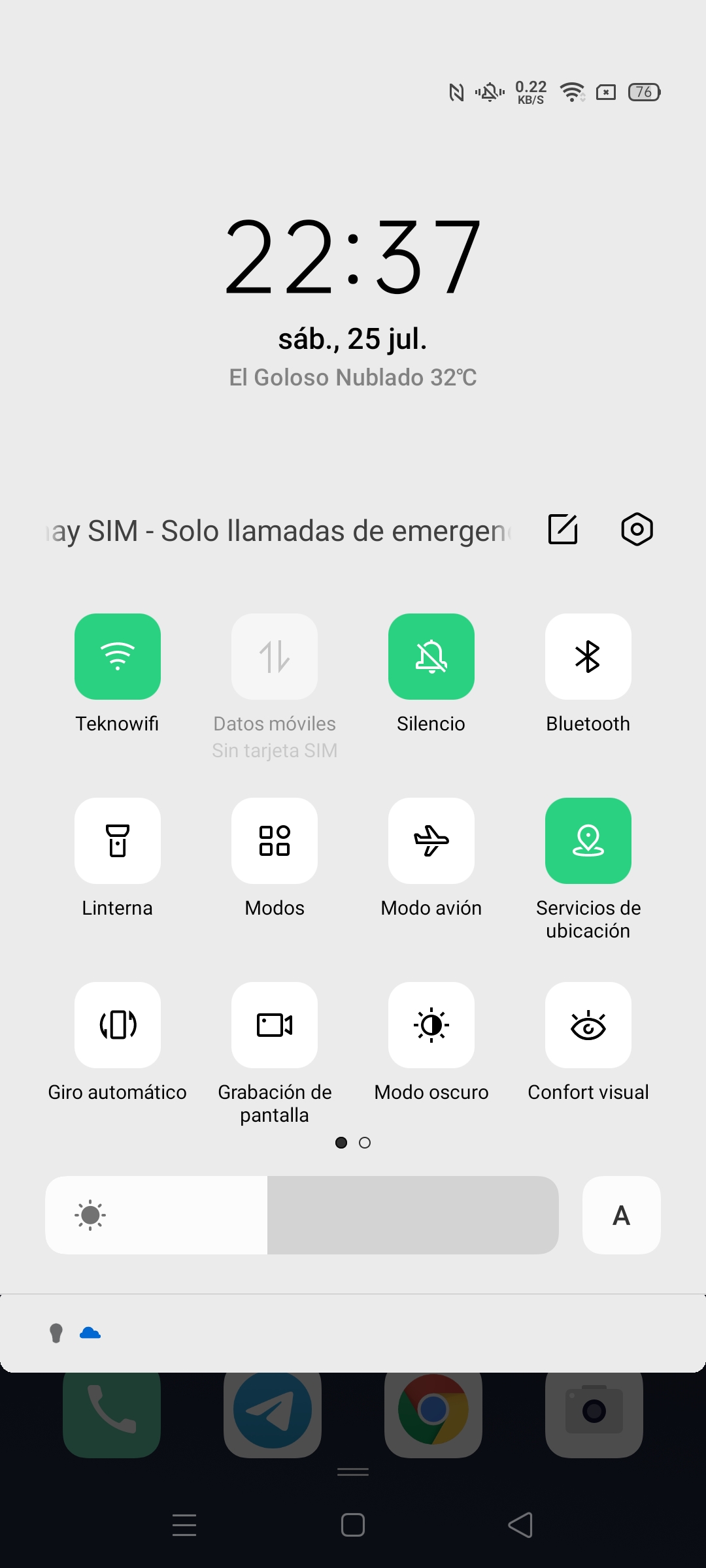Go to the second quick settings page dot
The height and width of the screenshot is (1568, 706).
point(365,1143)
